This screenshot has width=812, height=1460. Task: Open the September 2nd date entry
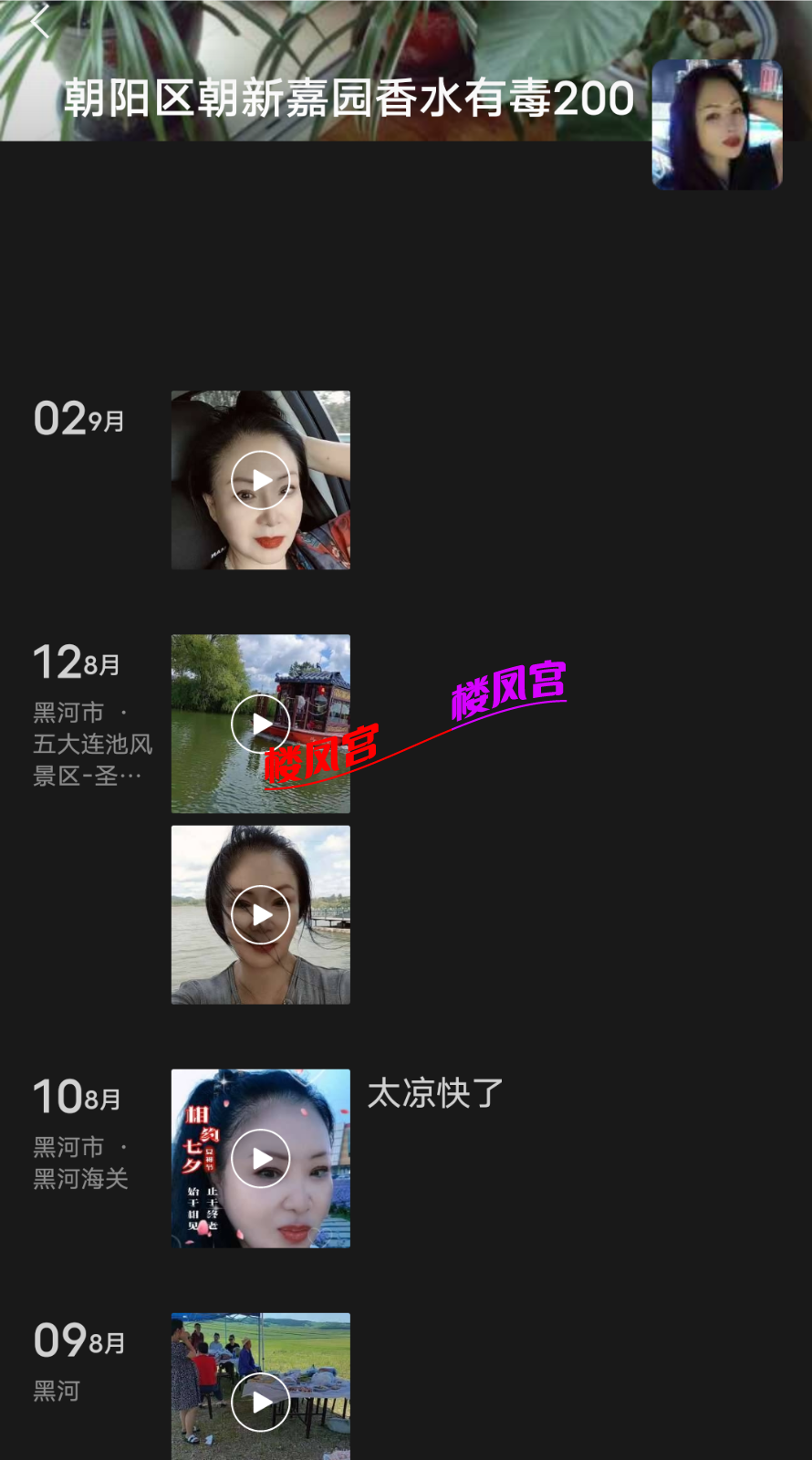[x=77, y=420]
